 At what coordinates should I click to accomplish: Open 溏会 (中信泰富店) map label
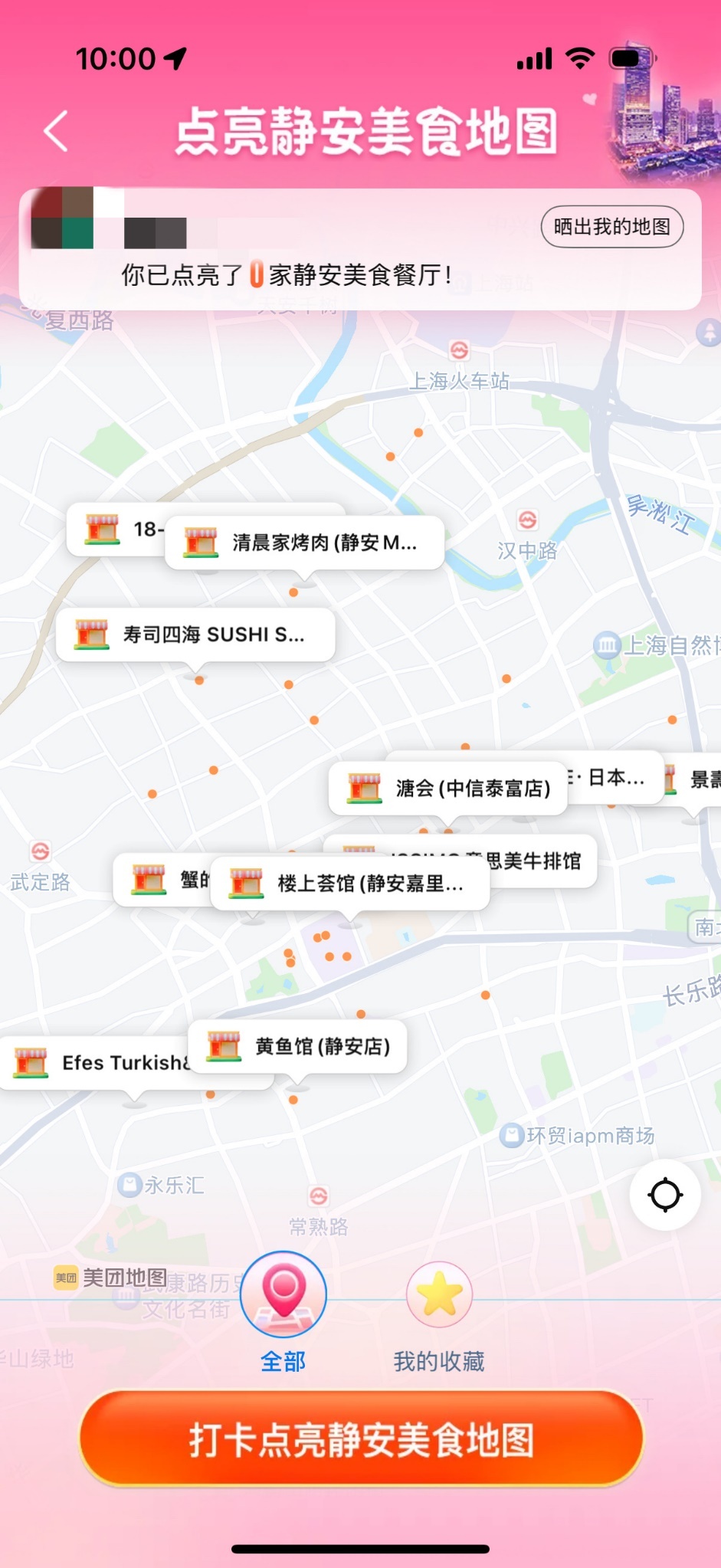coord(449,788)
